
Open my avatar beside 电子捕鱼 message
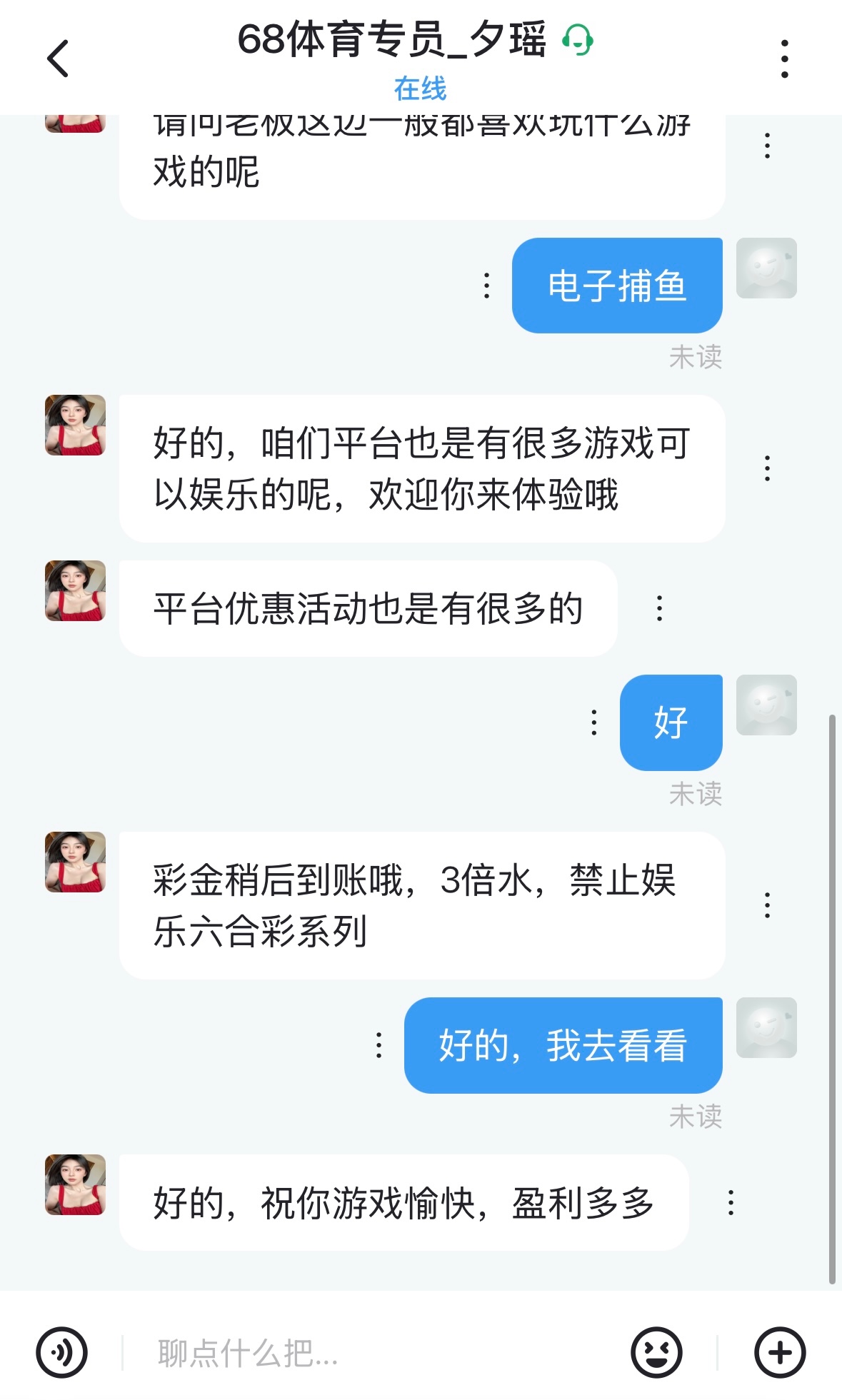pos(766,268)
